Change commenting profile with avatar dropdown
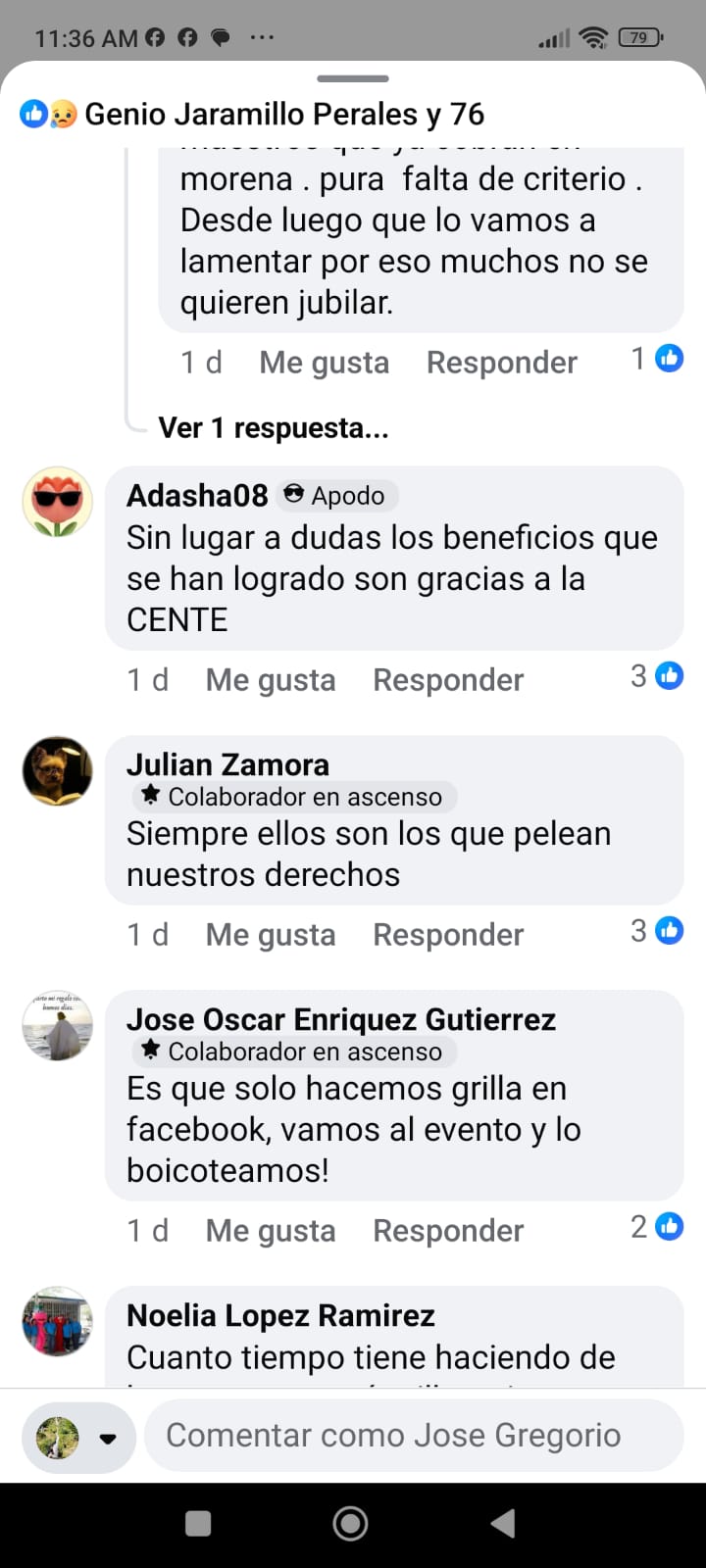 [78, 1438]
